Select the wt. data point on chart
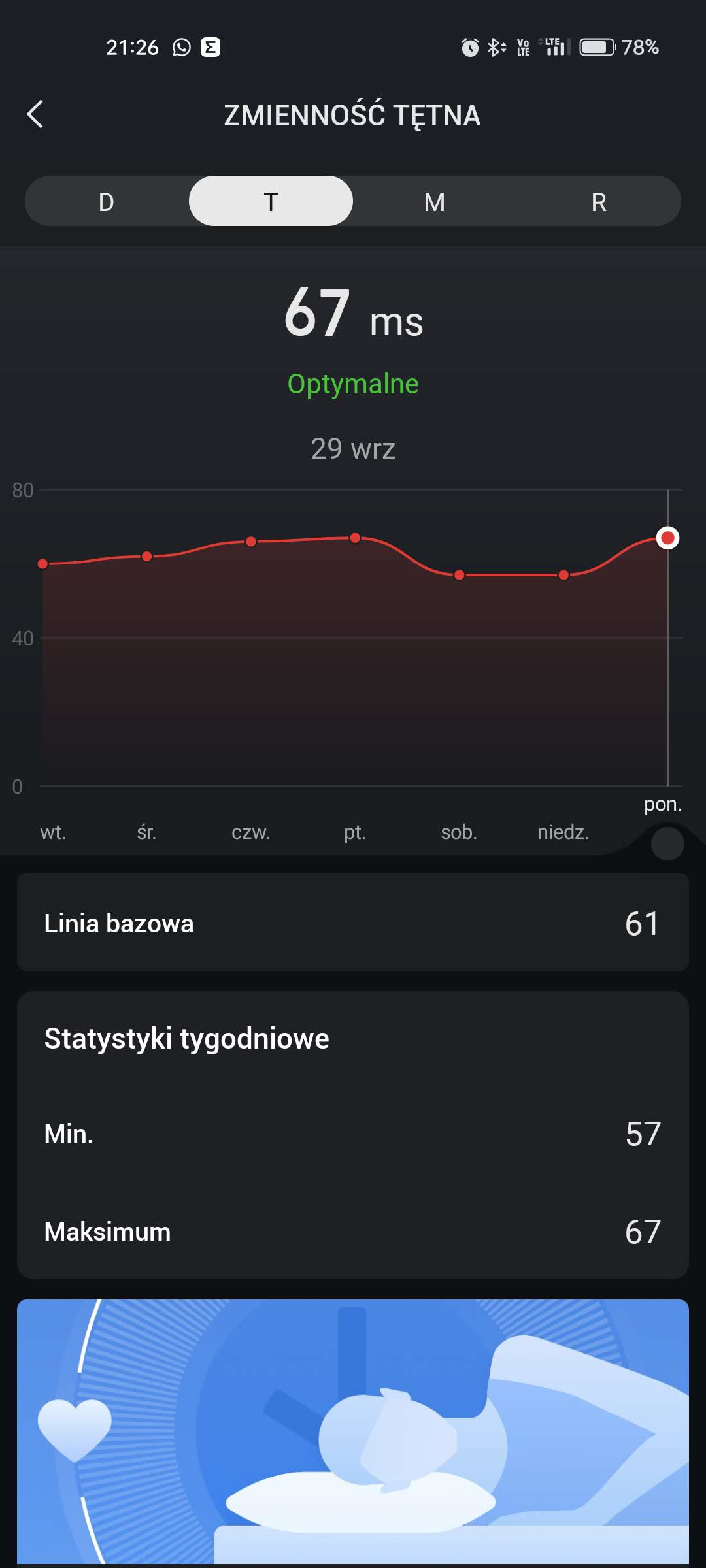 [43, 564]
